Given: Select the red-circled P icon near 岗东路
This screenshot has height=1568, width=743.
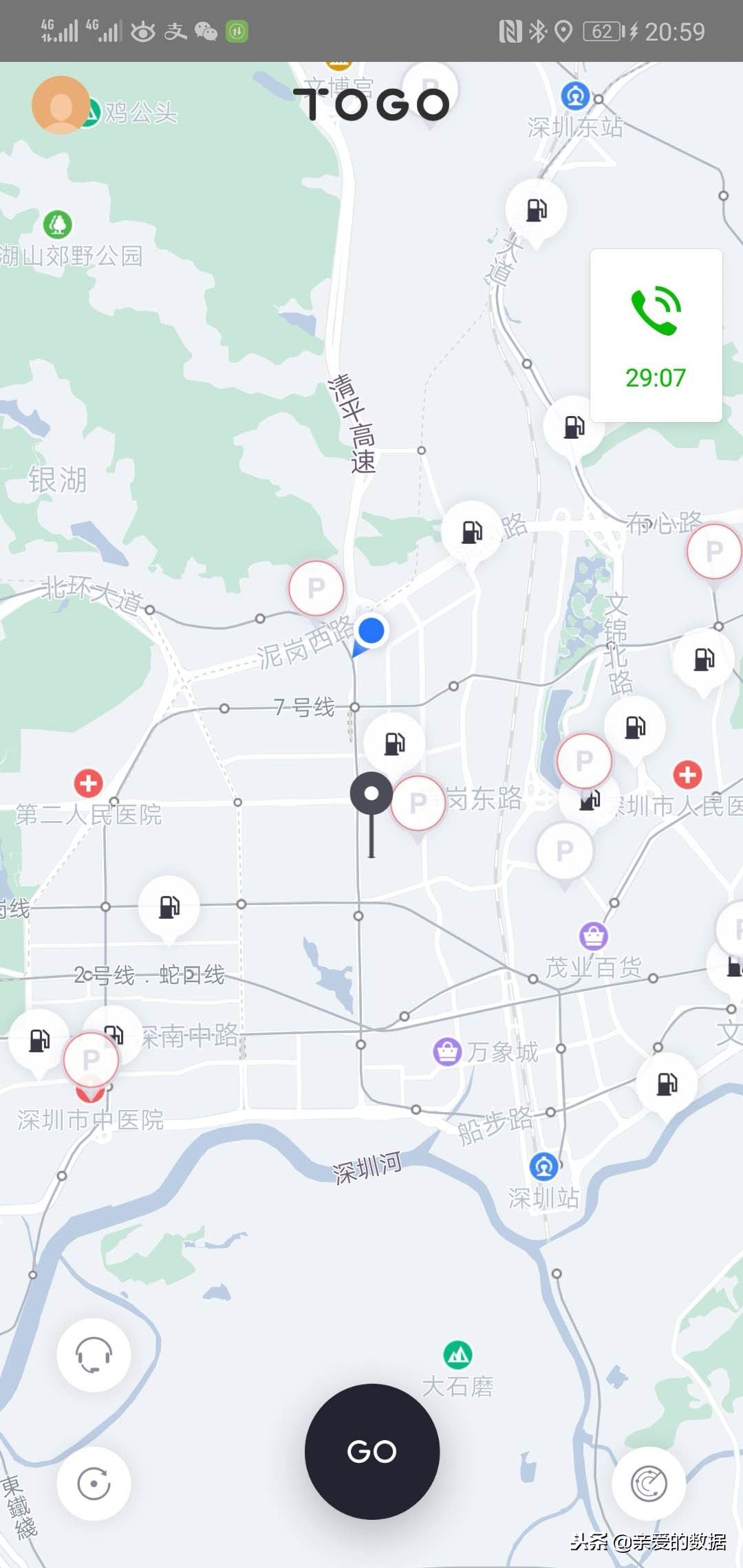Looking at the screenshot, I should pos(418,803).
